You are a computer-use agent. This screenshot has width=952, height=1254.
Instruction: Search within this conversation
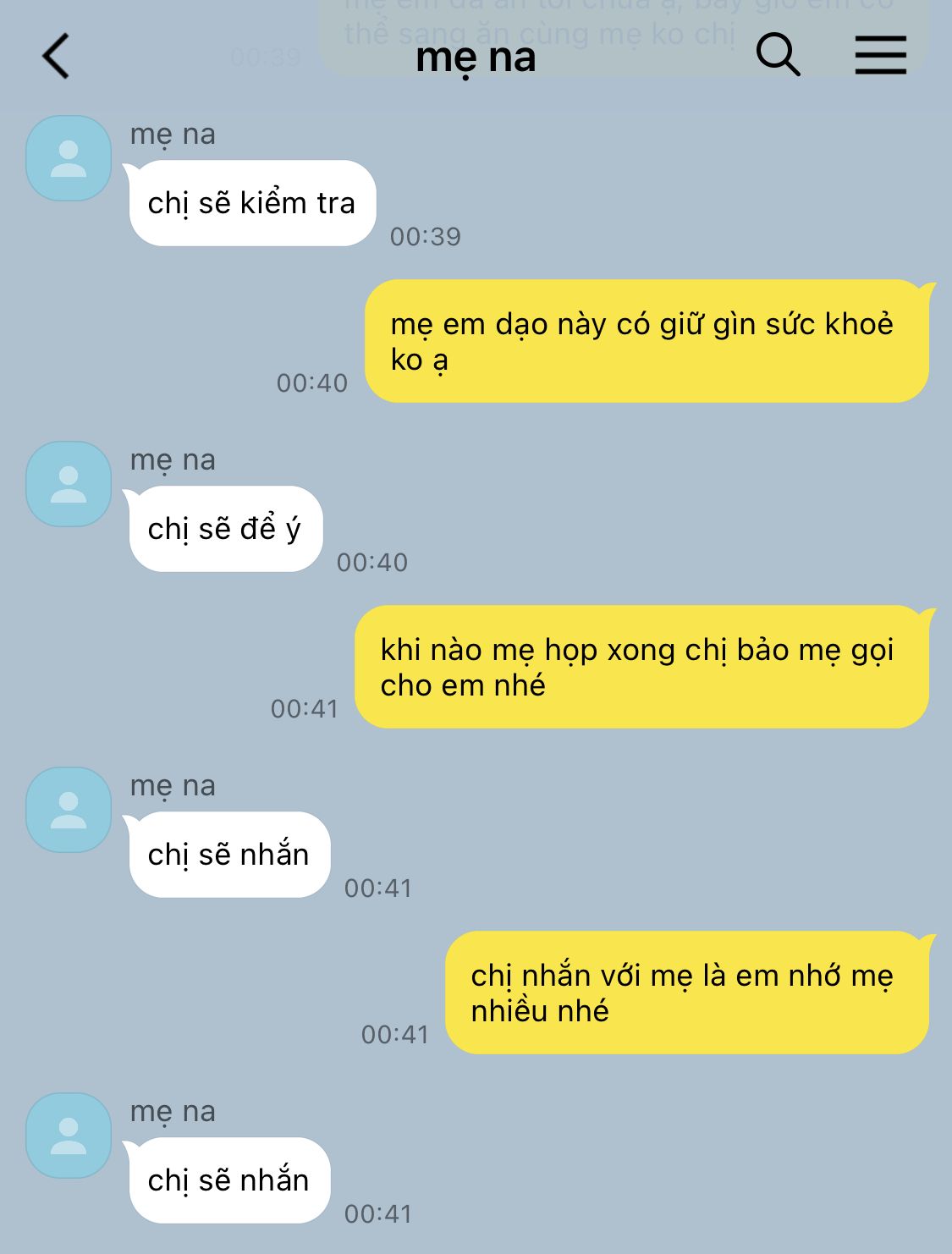(x=778, y=55)
